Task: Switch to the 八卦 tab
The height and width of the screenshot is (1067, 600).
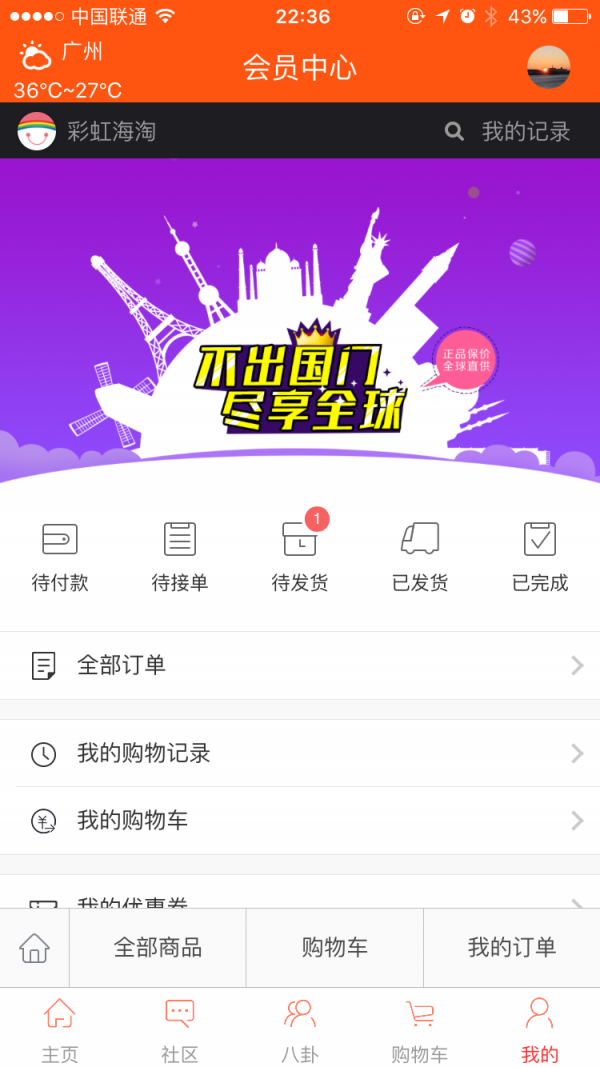Action: [x=300, y=1028]
